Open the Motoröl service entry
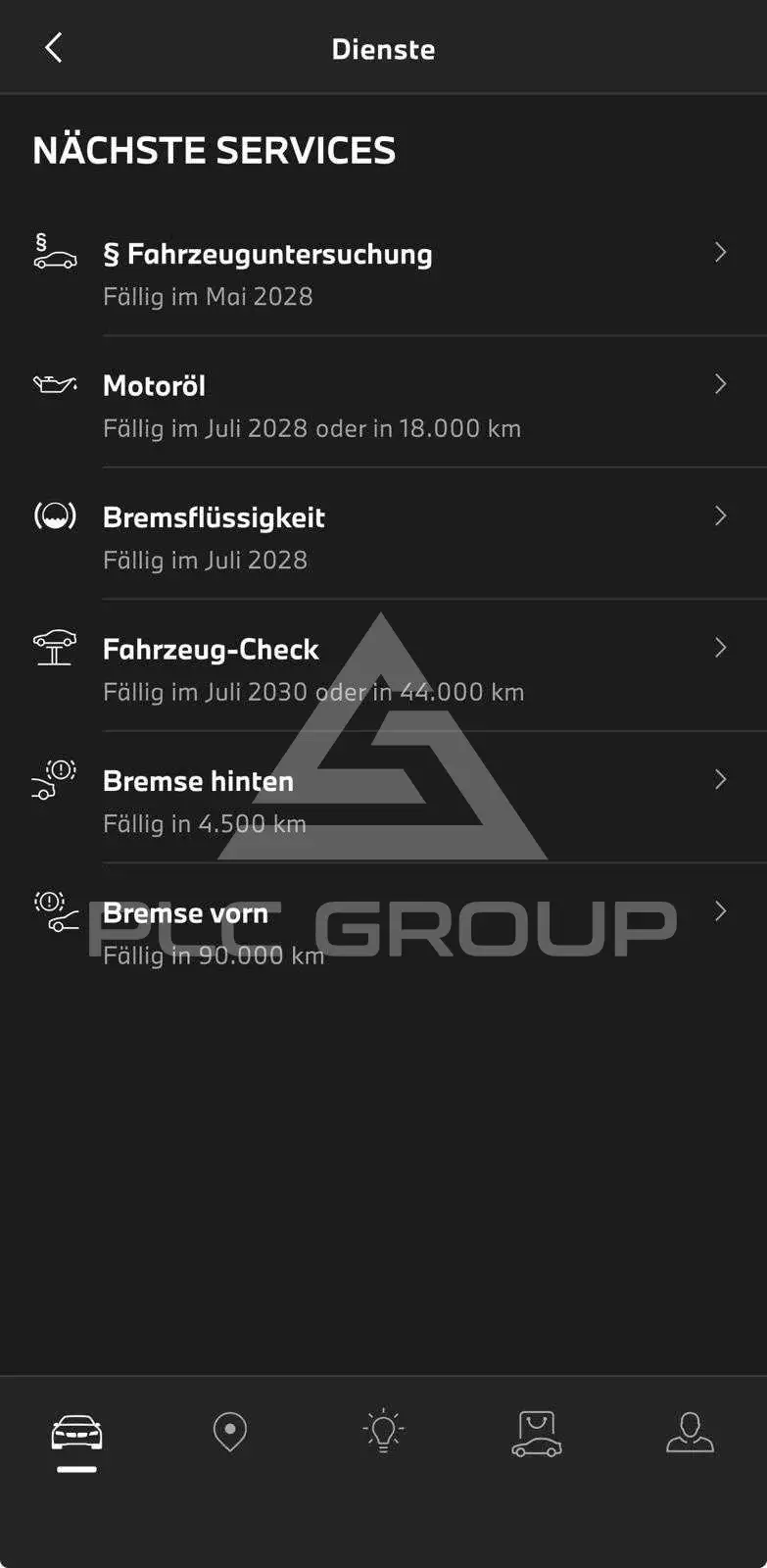Screen dimensions: 767x1568 pyautogui.click(x=383, y=403)
